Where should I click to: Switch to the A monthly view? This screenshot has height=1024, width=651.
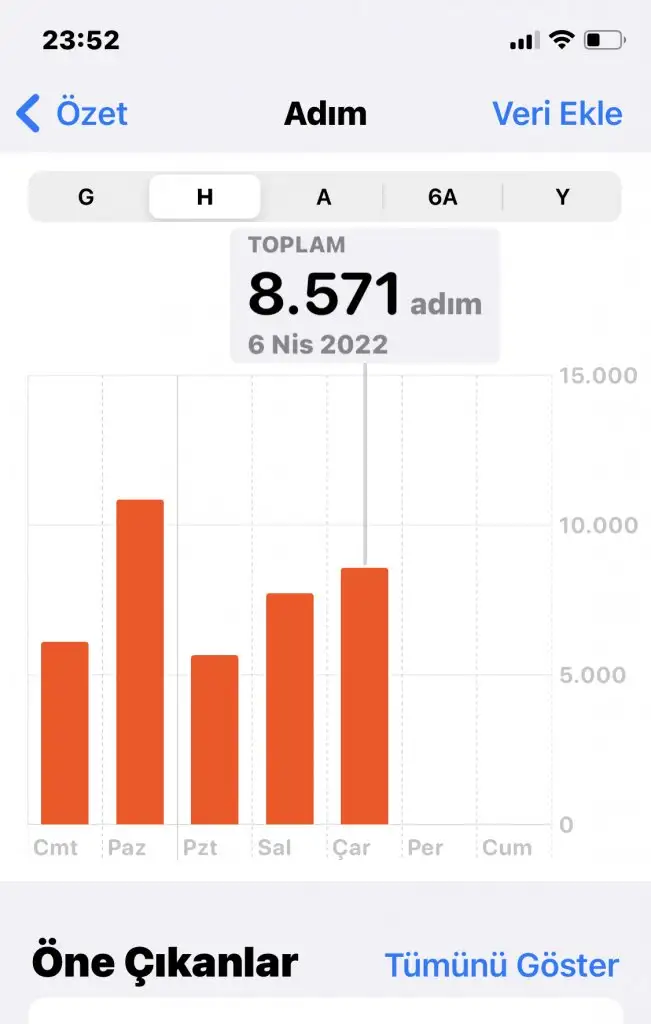[x=323, y=197]
